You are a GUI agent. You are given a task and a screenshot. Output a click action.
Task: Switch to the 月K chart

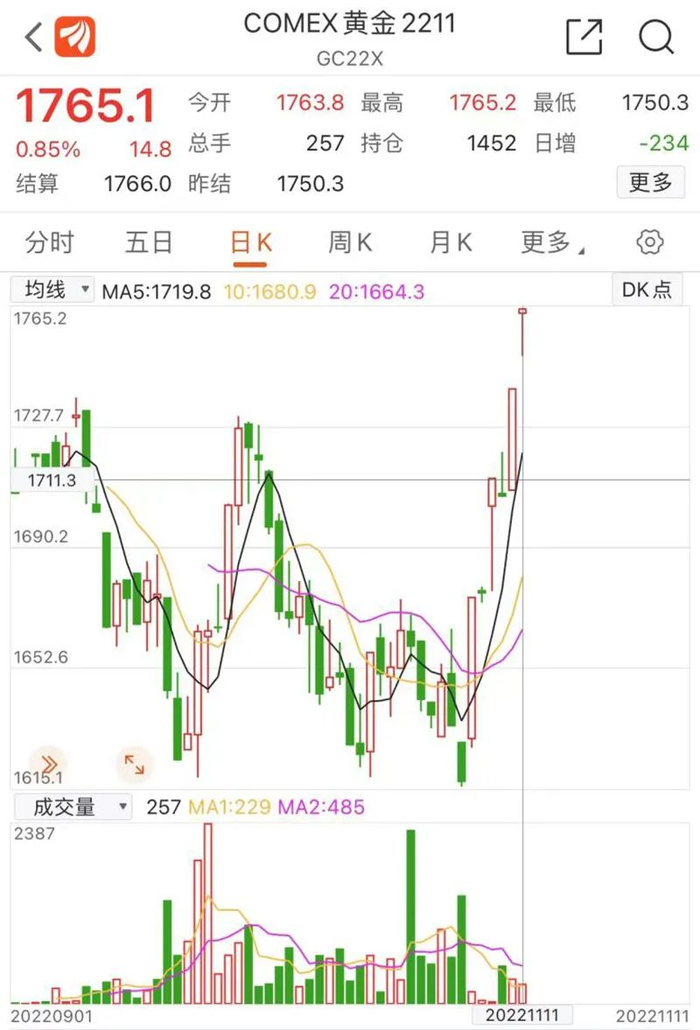point(450,242)
